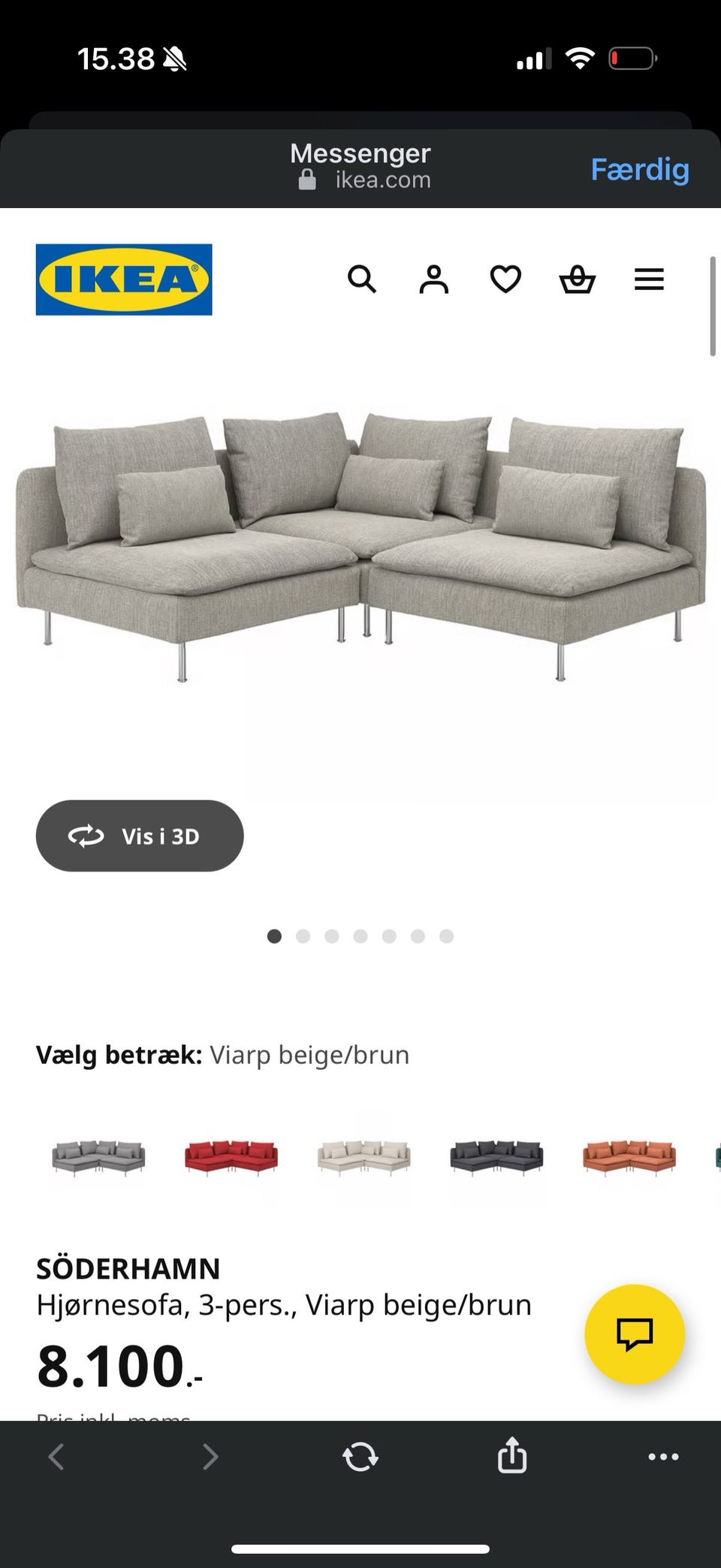This screenshot has height=1568, width=721.
Task: Click the wishlist heart icon
Action: 505,279
